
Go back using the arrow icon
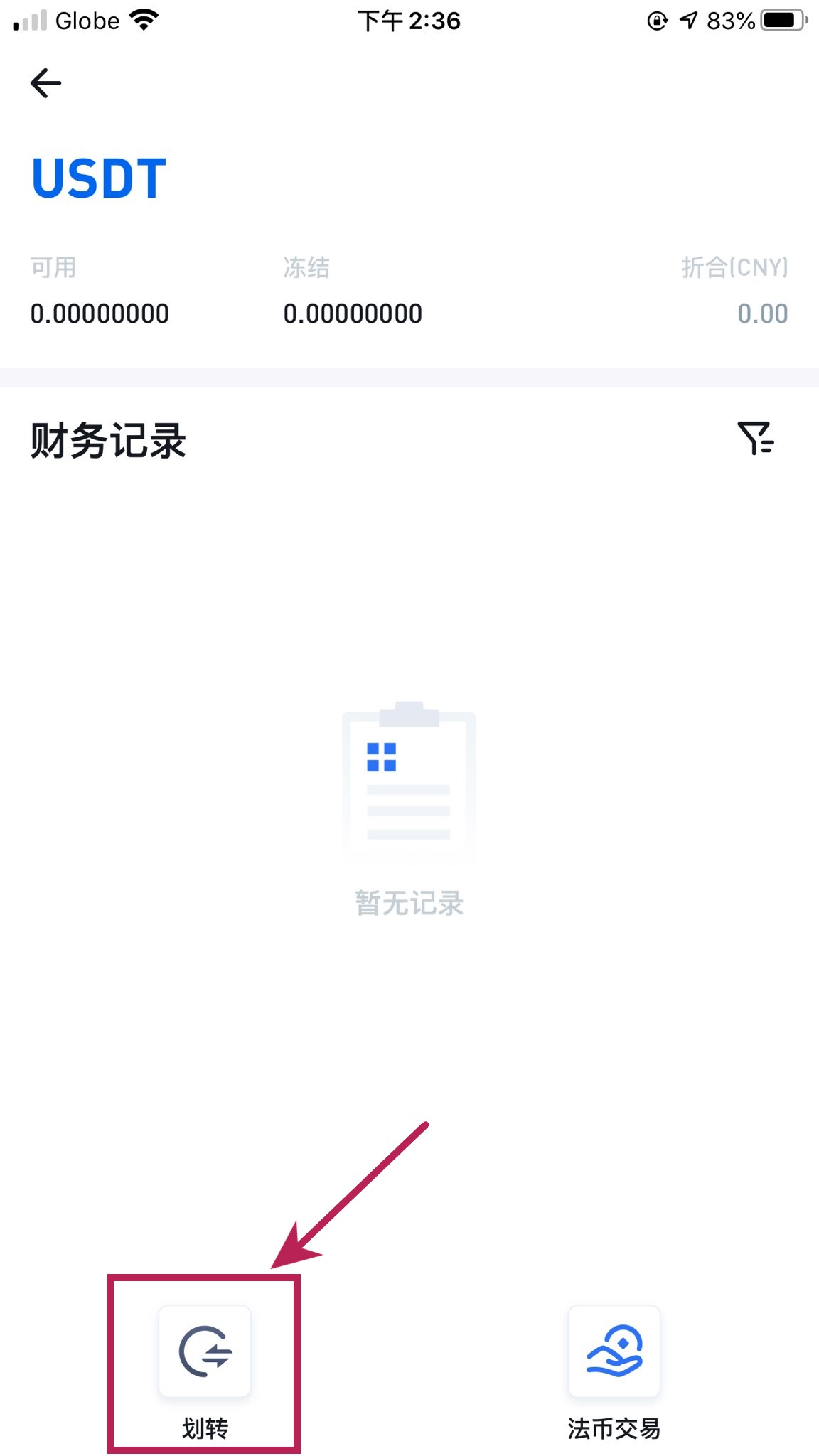(x=46, y=83)
